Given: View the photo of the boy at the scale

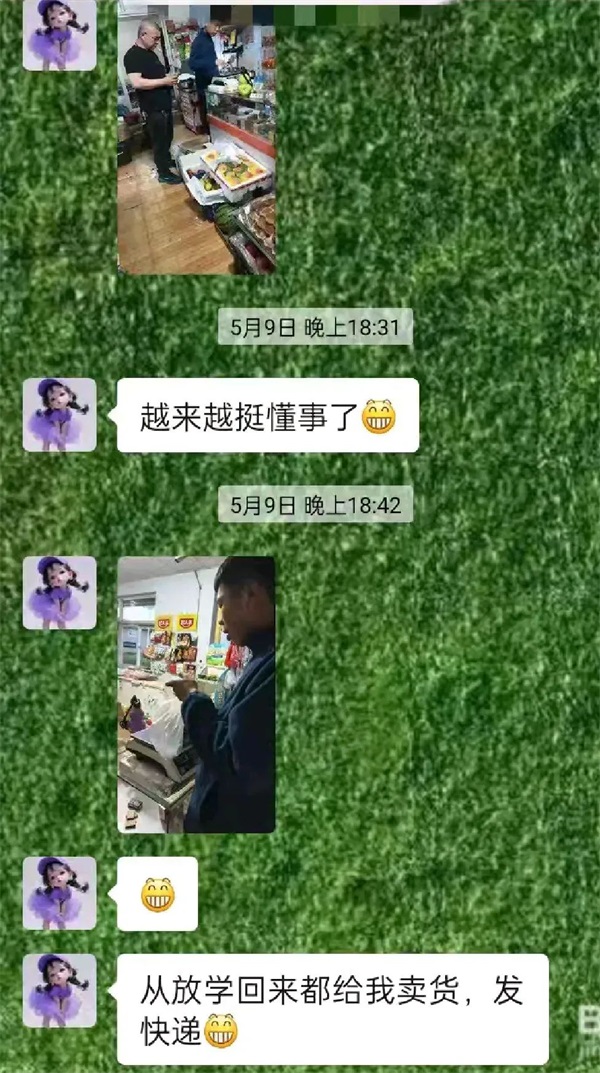Looking at the screenshot, I should tap(196, 694).
